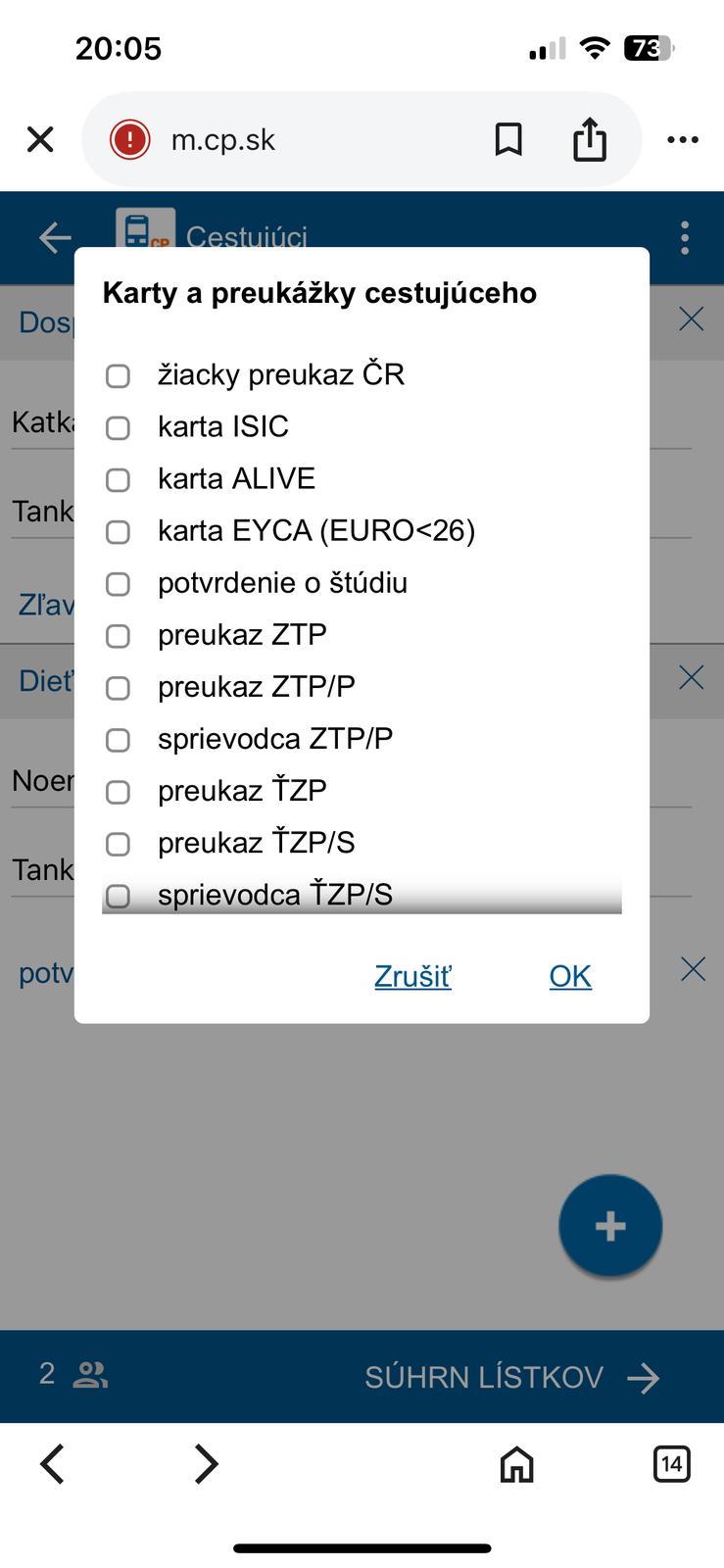Viewport: 724px width, 1568px height.
Task: Select preukaz ŤZP checkbox
Action: pos(118,792)
